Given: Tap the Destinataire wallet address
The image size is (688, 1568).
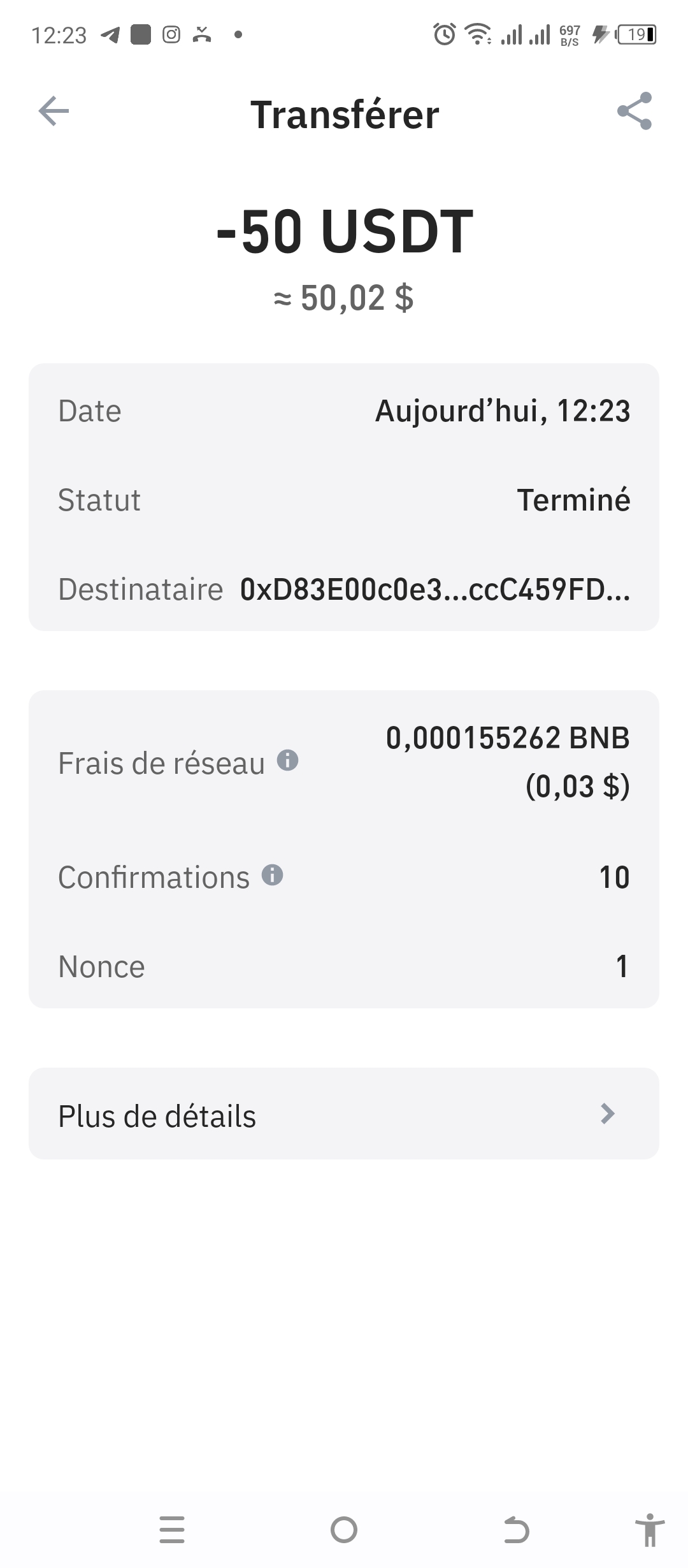Looking at the screenshot, I should pos(435,589).
